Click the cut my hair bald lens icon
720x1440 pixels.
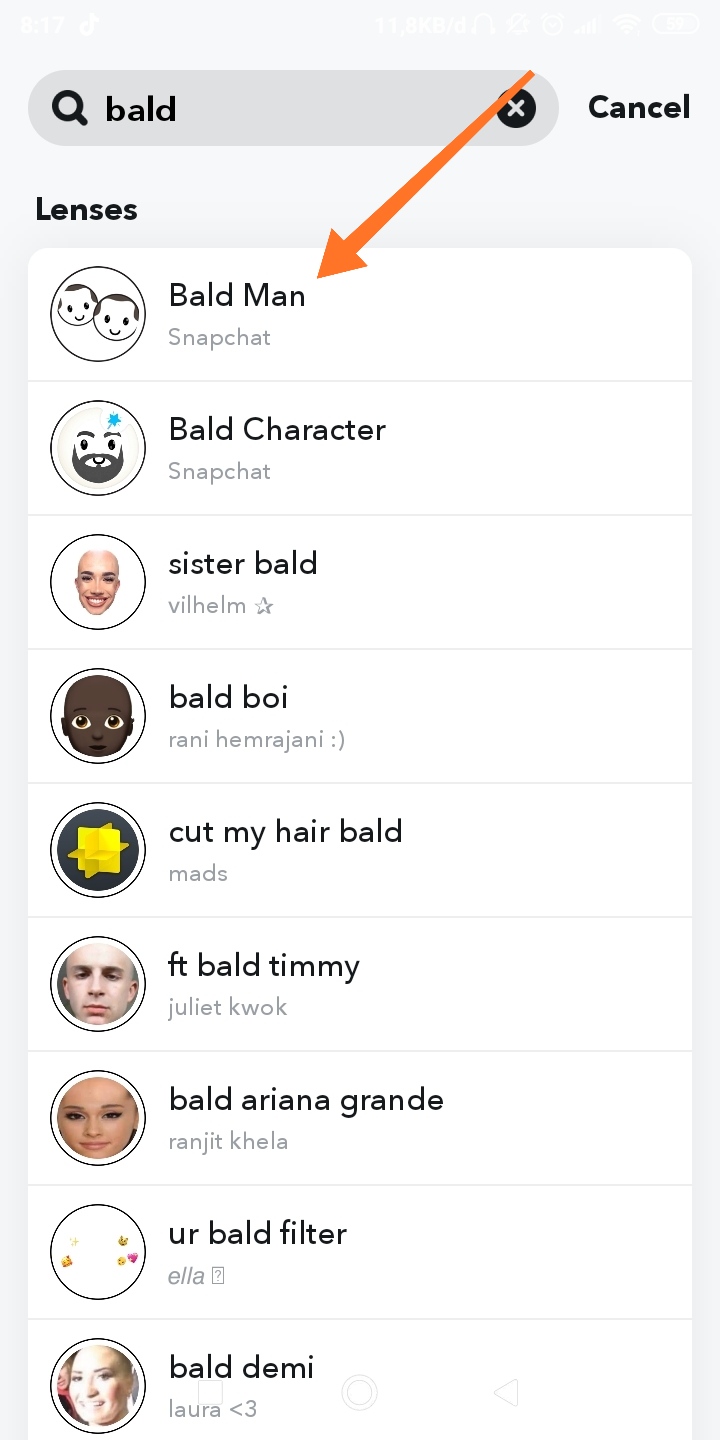click(x=97, y=849)
